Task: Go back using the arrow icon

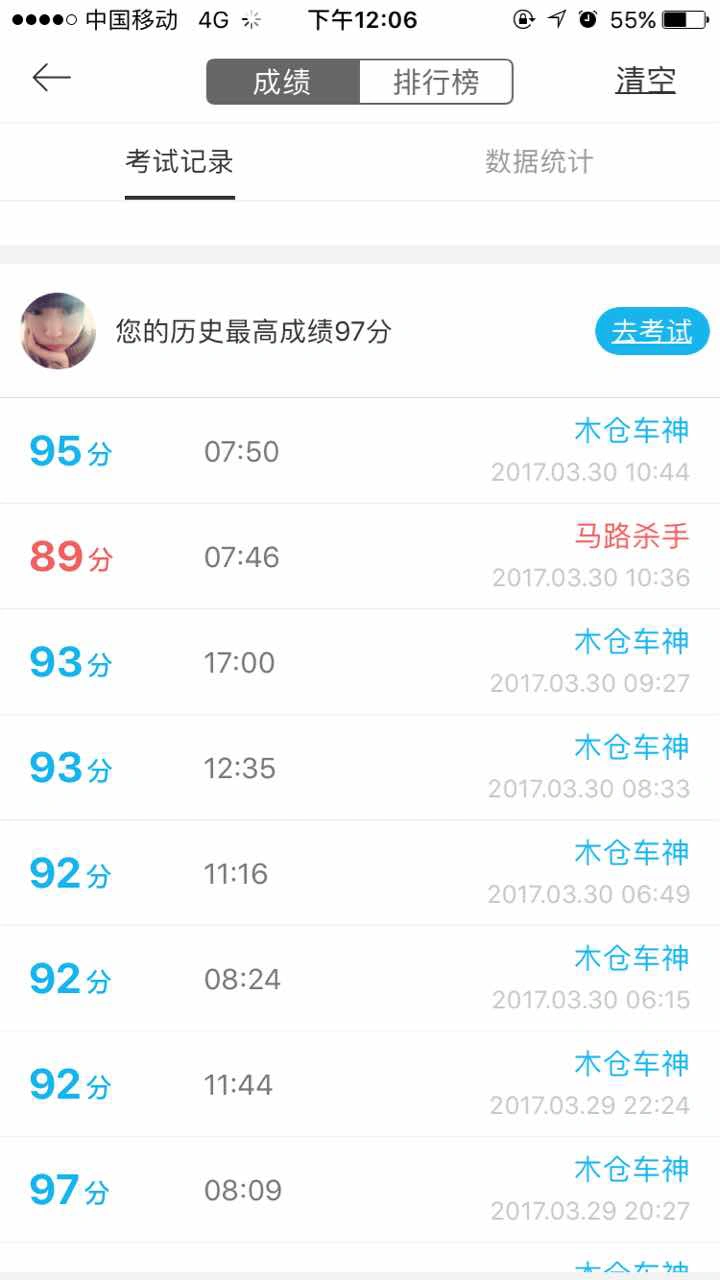Action: pos(51,78)
